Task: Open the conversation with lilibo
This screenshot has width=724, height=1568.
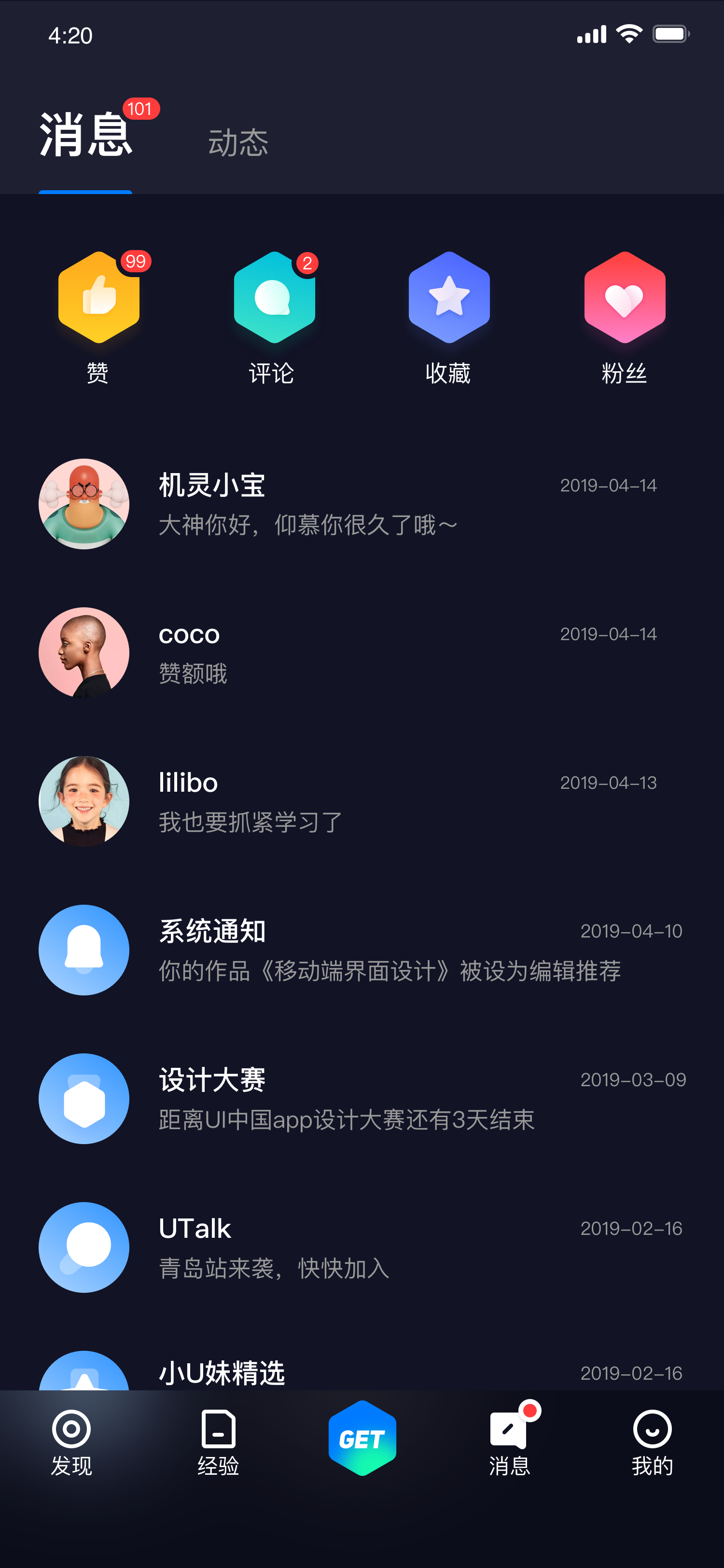Action: point(362,801)
